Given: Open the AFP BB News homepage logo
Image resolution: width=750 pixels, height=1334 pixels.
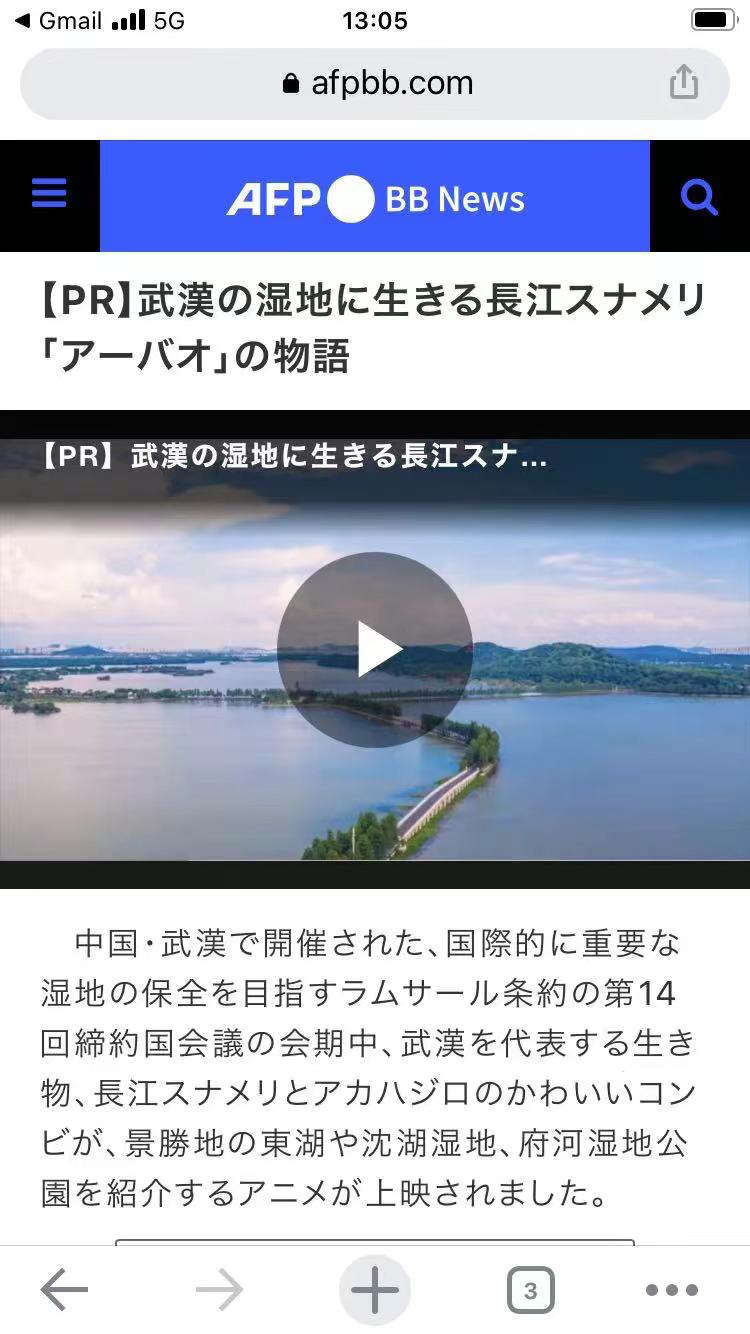Looking at the screenshot, I should [x=375, y=198].
